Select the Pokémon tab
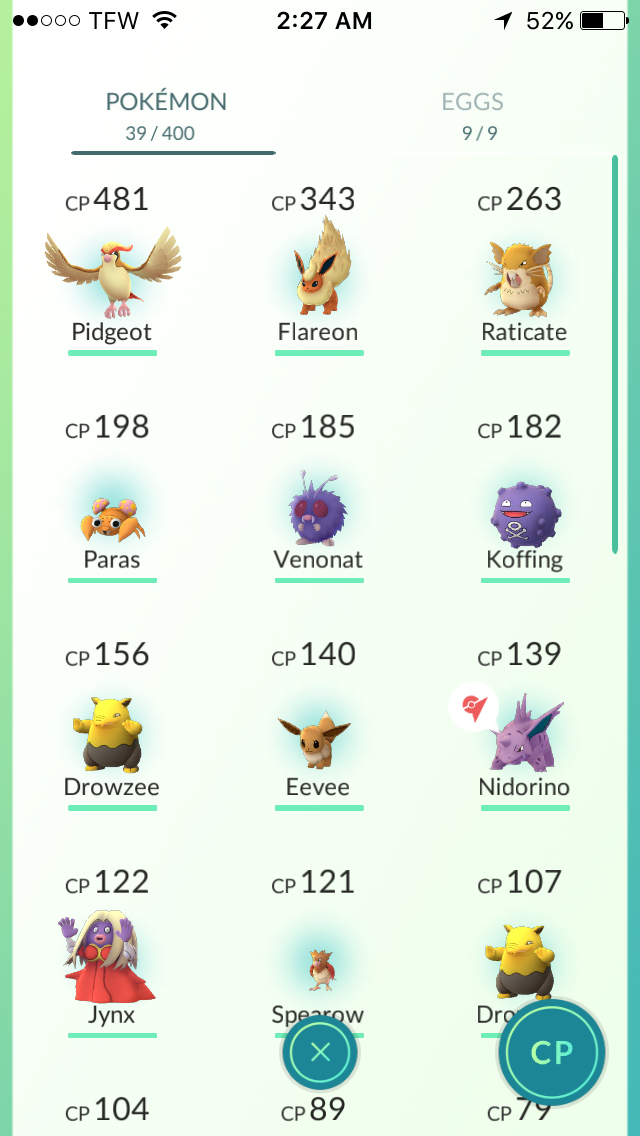This screenshot has width=640, height=1136. point(167,115)
